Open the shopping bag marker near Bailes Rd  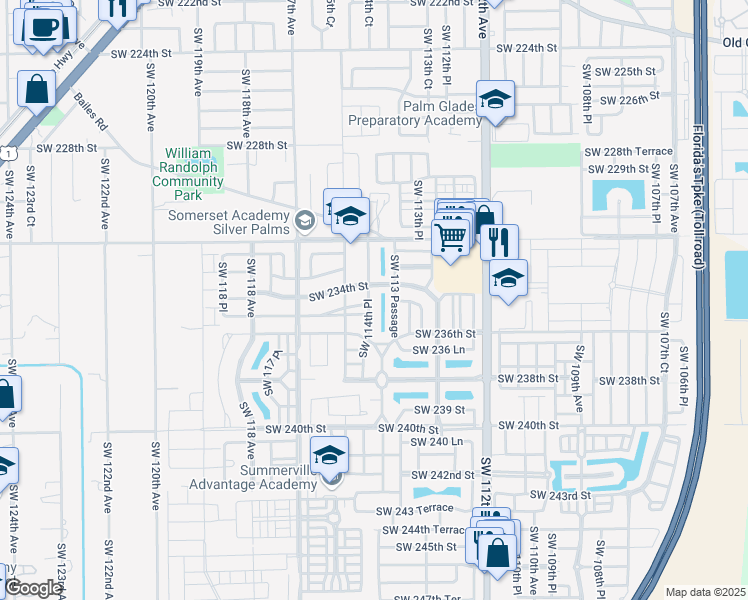pos(36,88)
